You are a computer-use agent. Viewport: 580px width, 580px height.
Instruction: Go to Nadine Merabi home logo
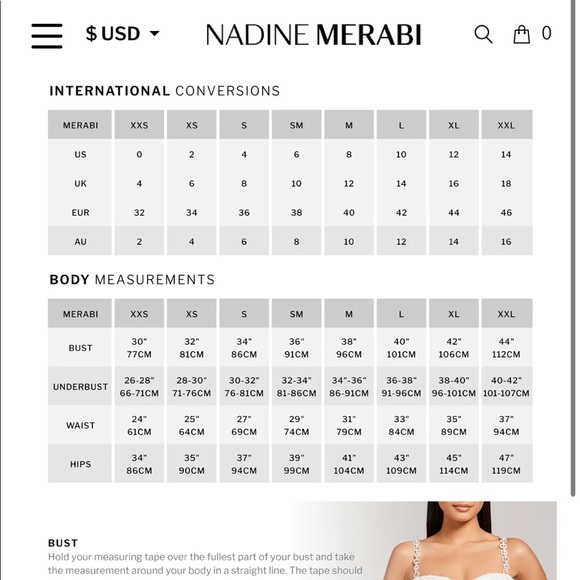pos(314,35)
